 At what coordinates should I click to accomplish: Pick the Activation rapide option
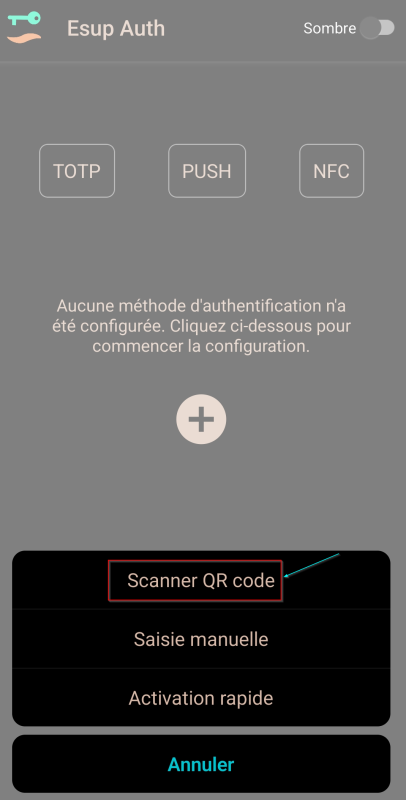201,697
